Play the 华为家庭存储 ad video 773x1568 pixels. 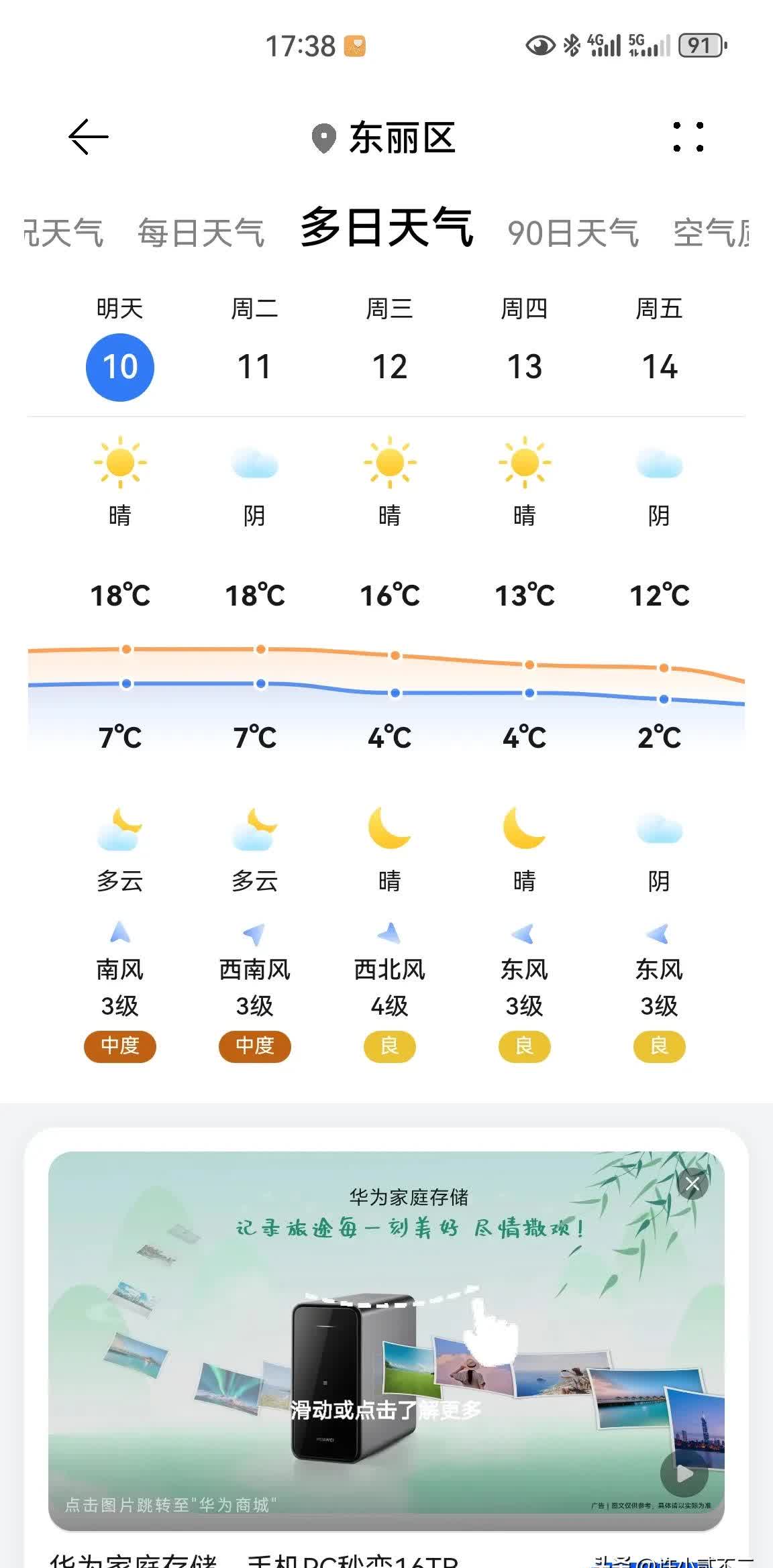coord(684,1473)
